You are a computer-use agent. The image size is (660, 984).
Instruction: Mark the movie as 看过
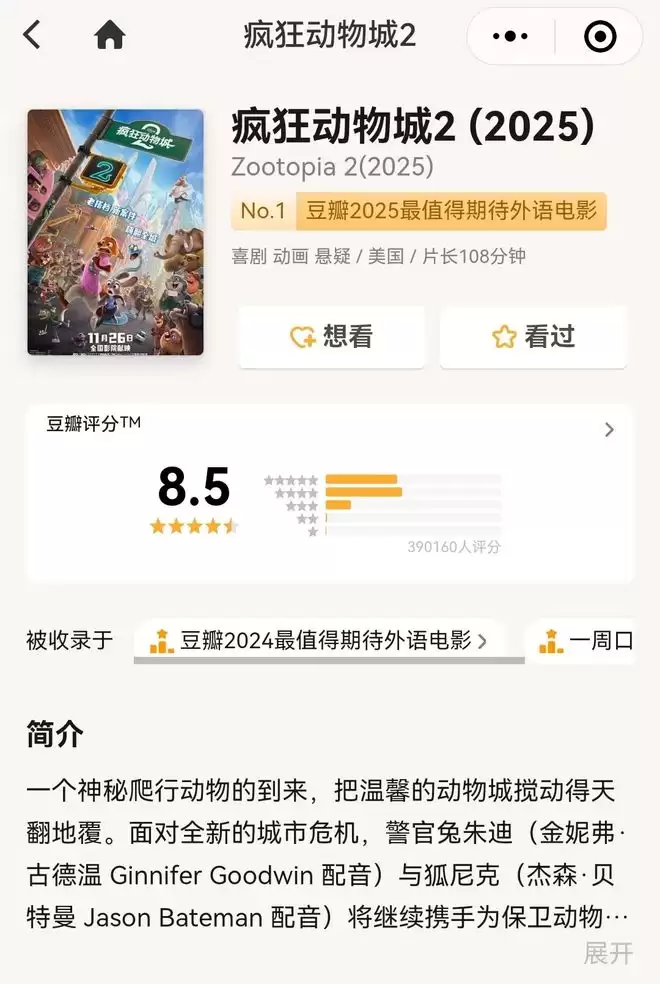[x=533, y=337]
